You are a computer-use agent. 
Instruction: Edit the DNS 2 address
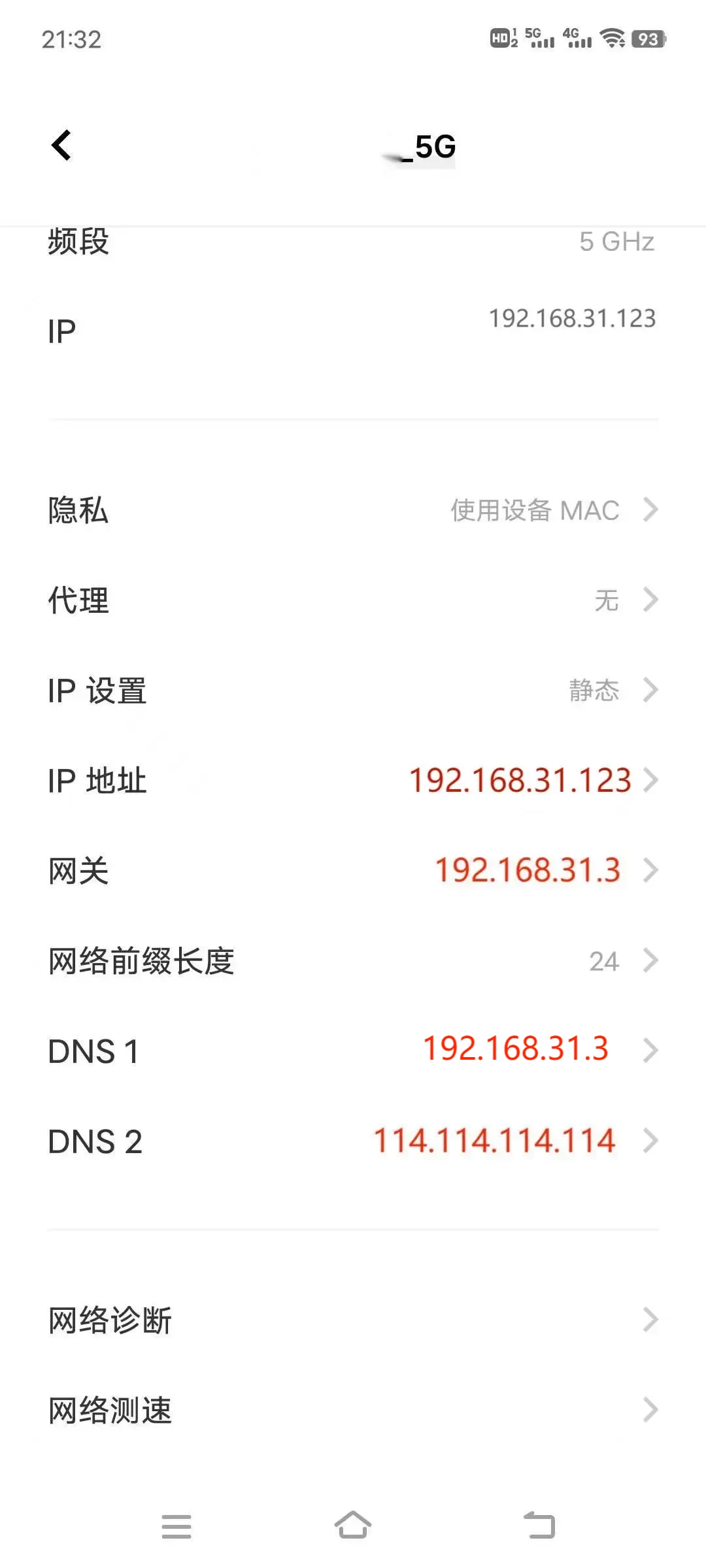point(353,1141)
